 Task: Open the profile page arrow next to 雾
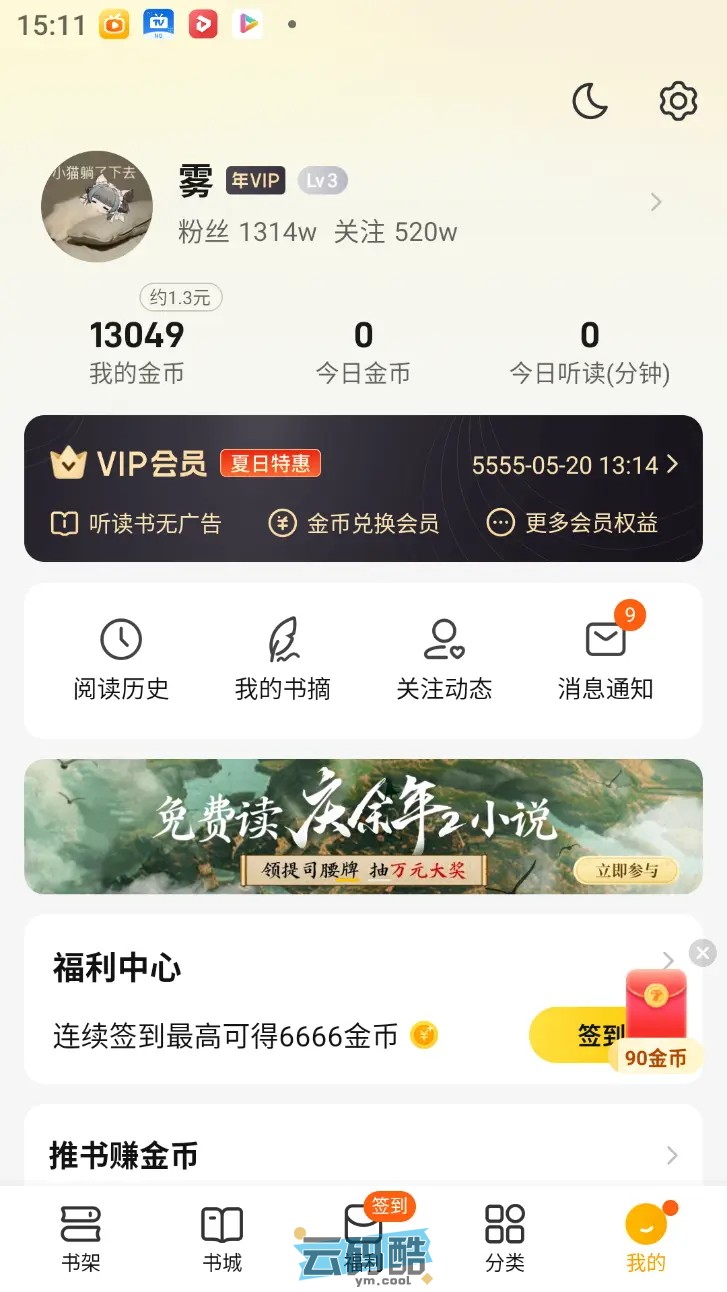[x=656, y=202]
